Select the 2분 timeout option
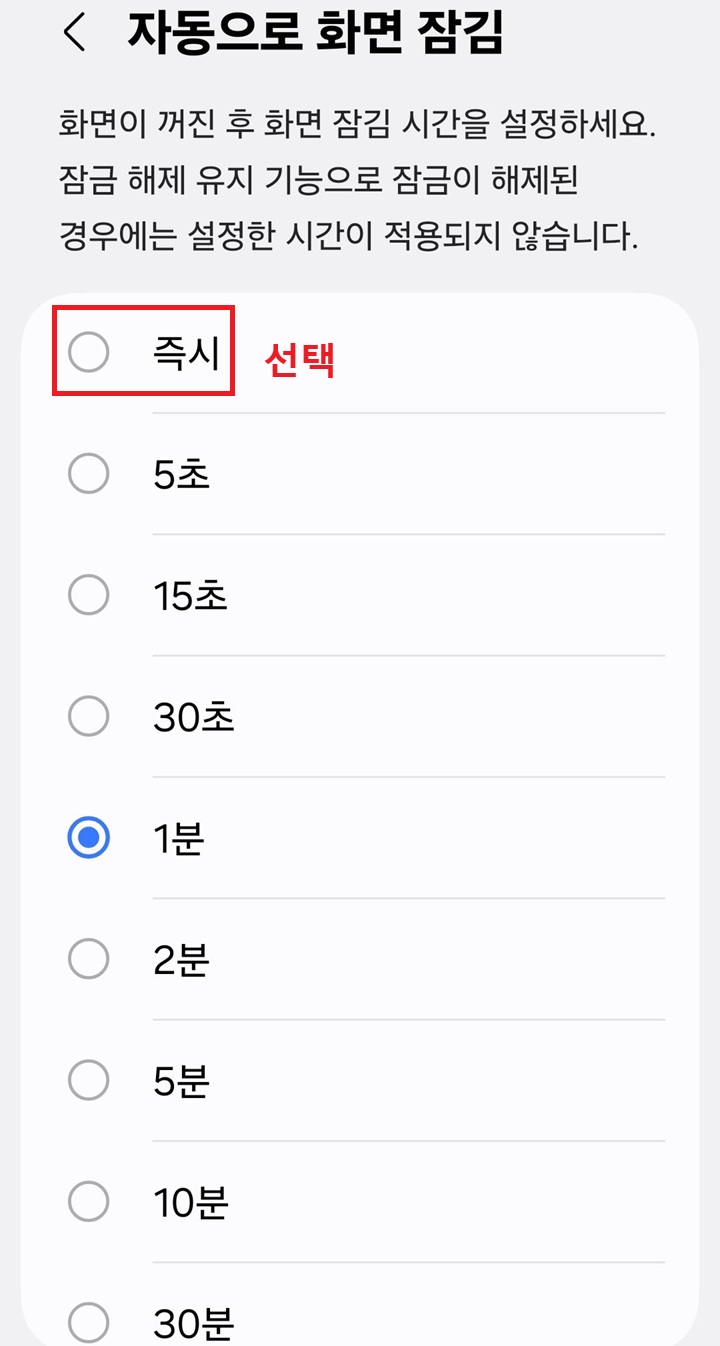The image size is (720, 1346). [88, 959]
